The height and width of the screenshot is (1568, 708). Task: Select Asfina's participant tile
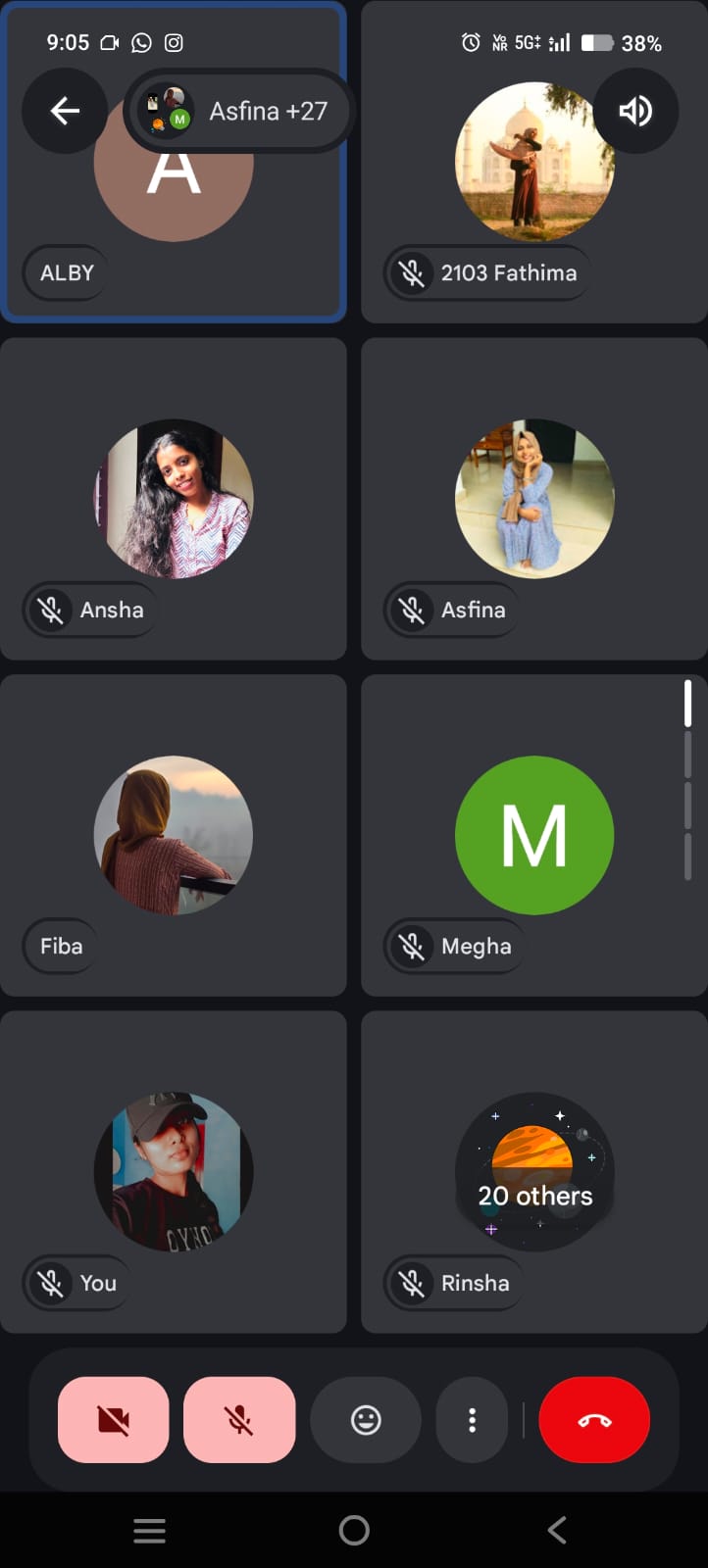point(534,500)
